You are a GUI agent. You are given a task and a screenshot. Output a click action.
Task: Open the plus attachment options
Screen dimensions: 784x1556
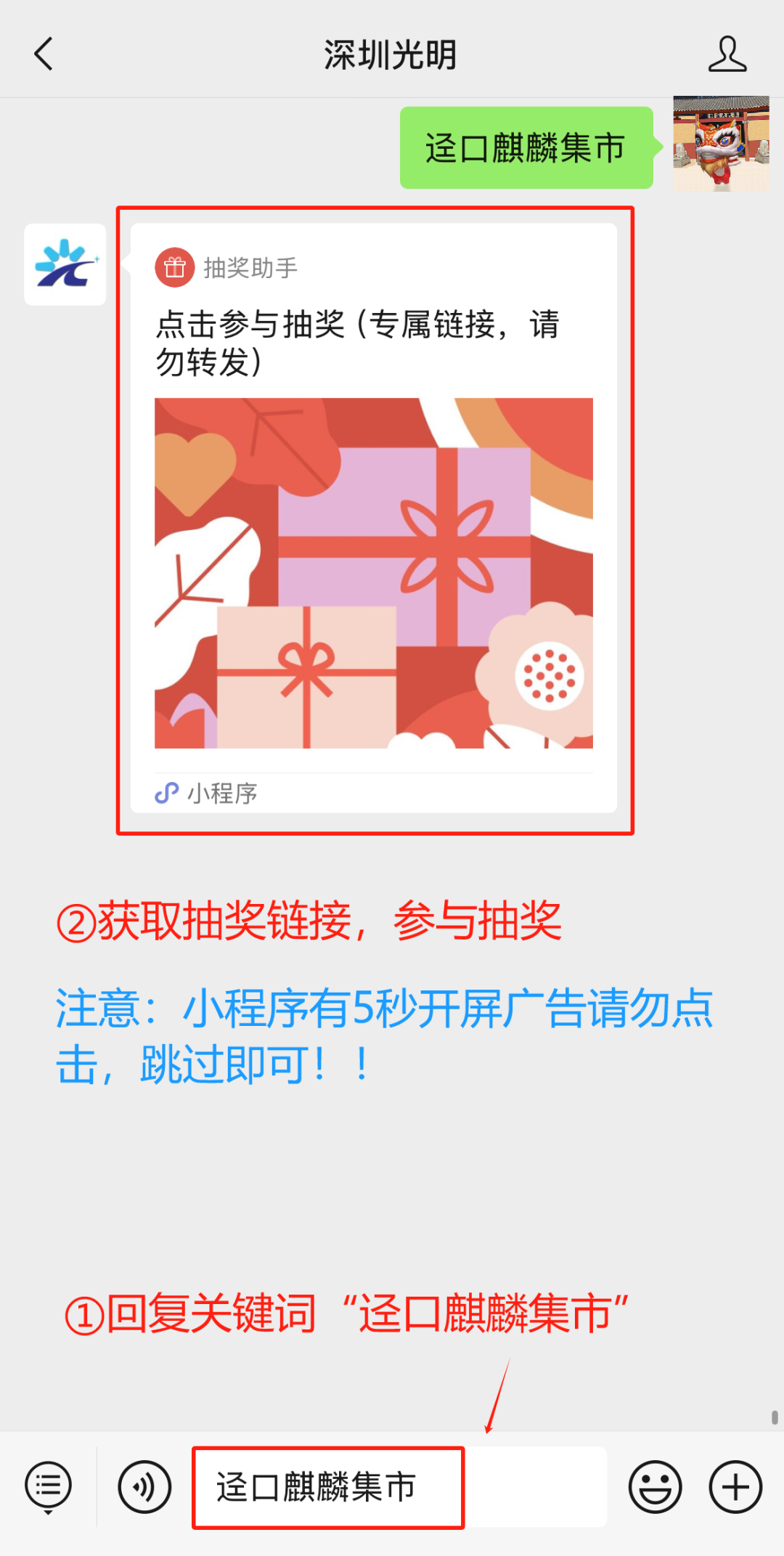click(x=735, y=1487)
